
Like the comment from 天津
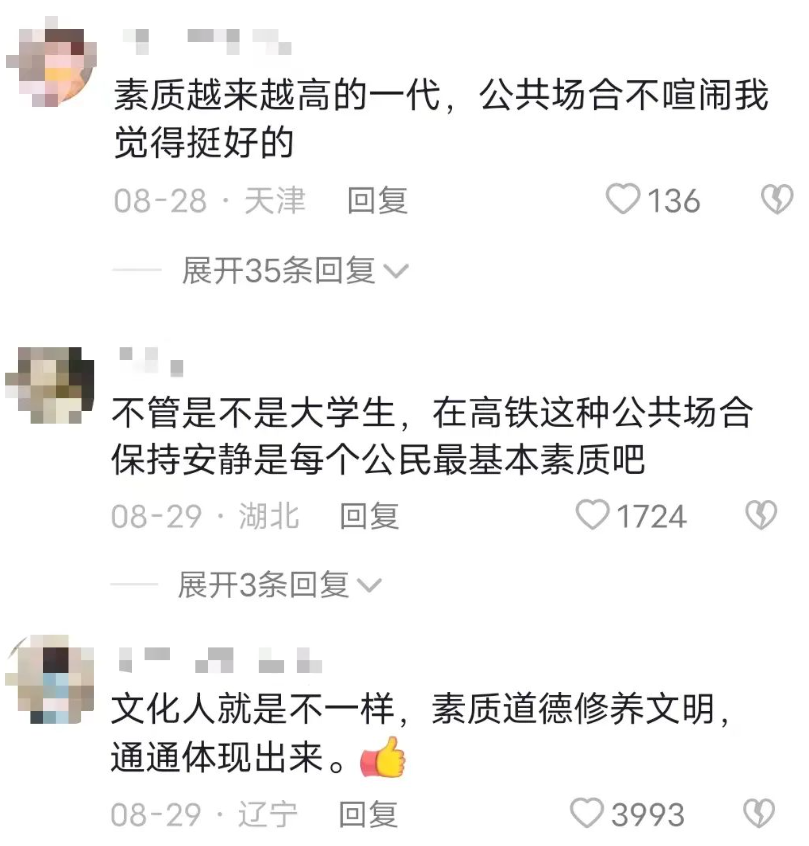pyautogui.click(x=624, y=201)
